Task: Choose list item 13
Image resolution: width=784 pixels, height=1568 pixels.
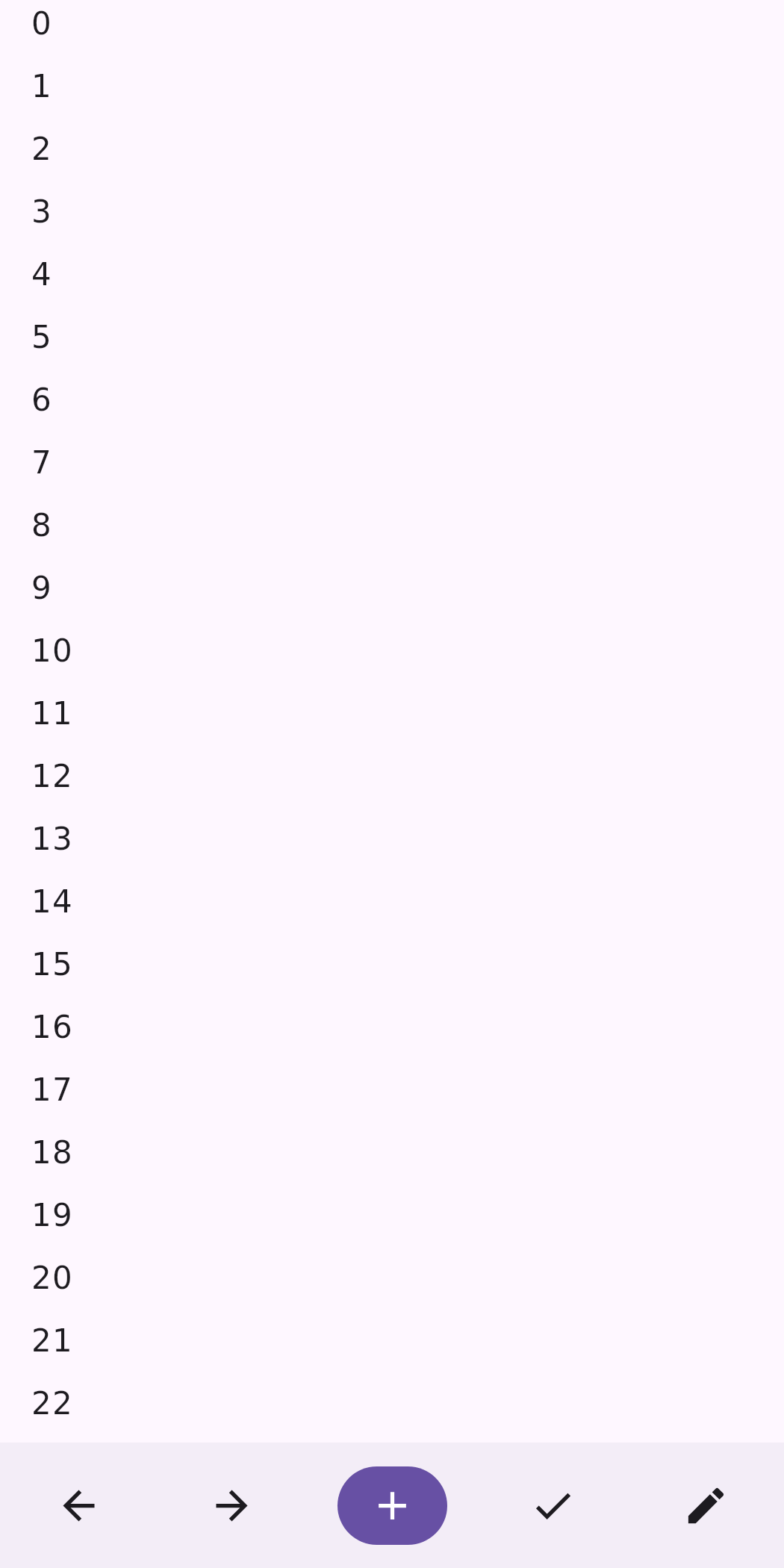Action: pyautogui.click(x=392, y=839)
